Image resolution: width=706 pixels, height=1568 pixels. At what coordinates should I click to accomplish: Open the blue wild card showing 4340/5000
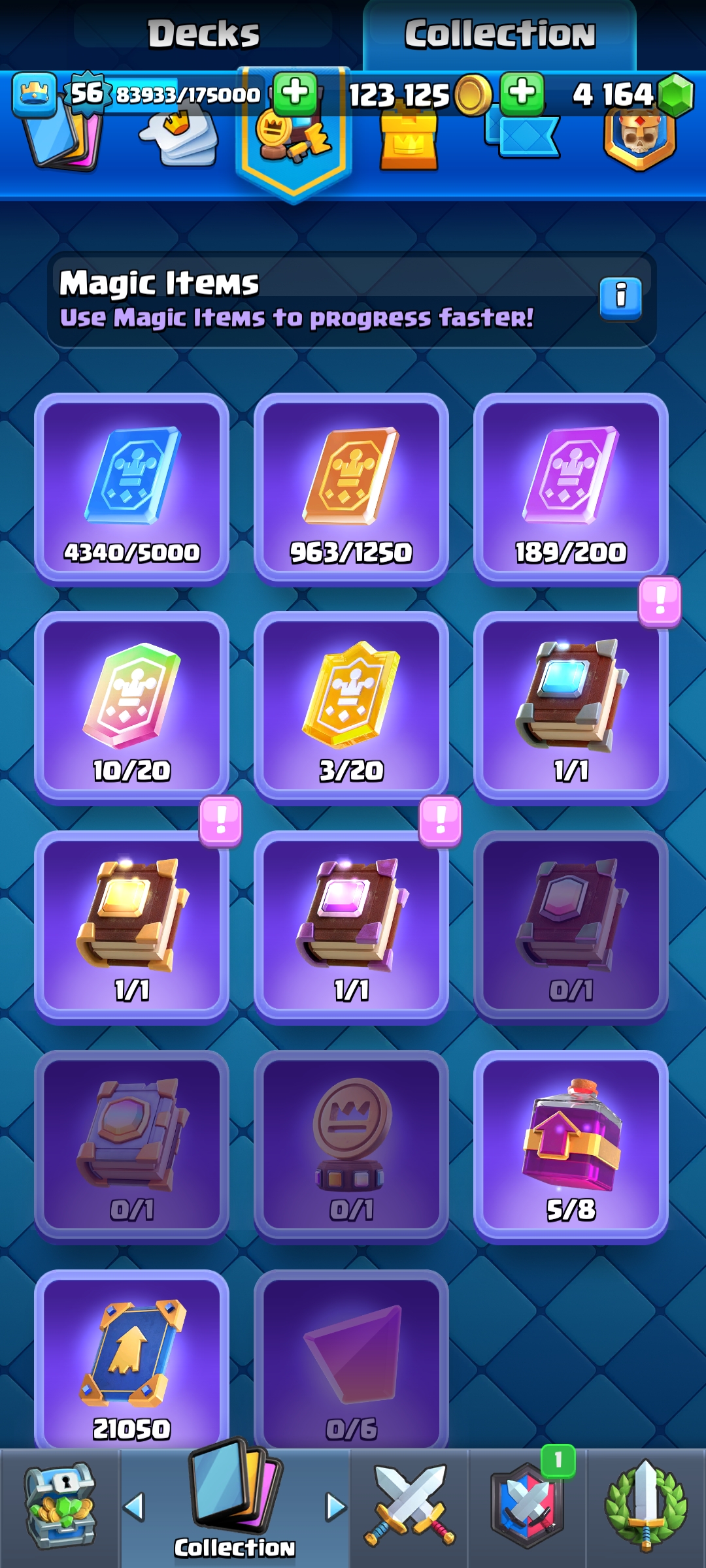(x=131, y=487)
